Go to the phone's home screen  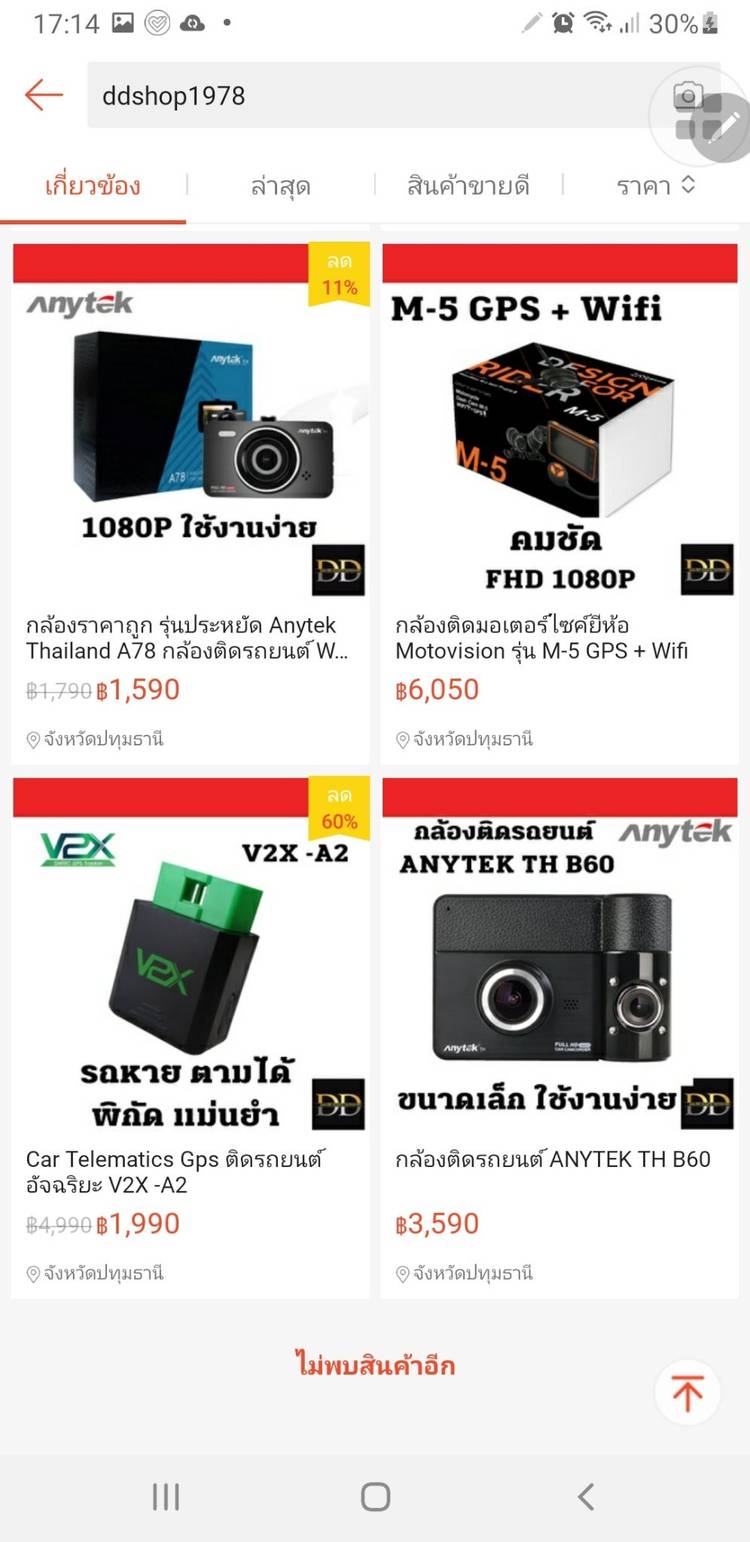point(375,1497)
